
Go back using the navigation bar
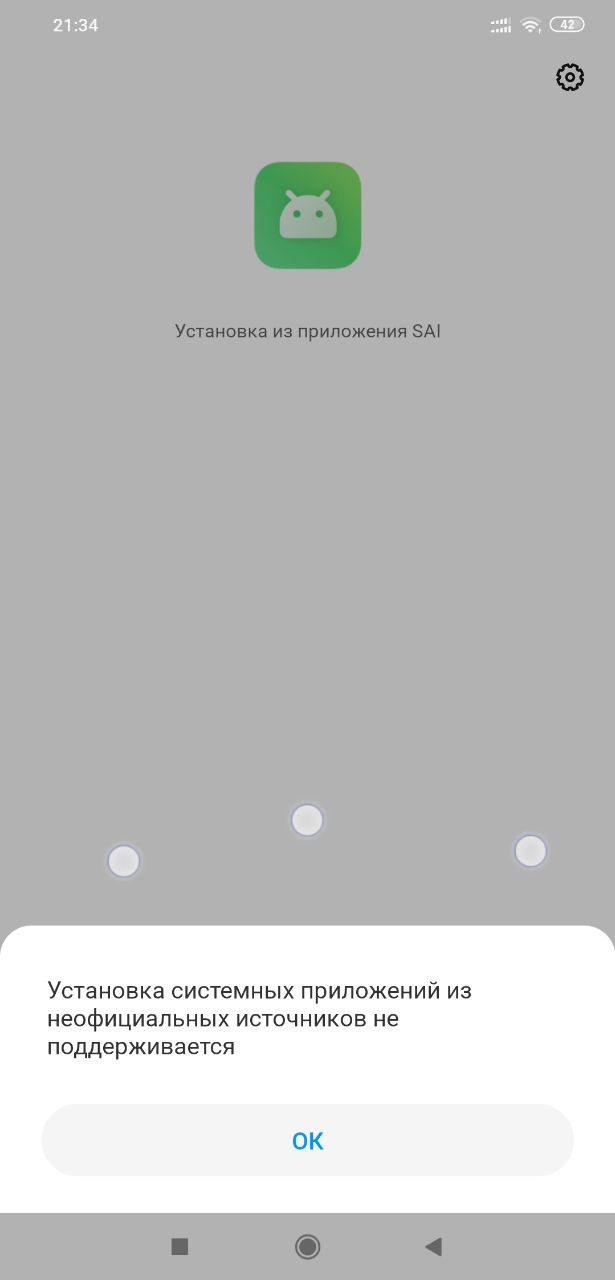coord(433,1246)
